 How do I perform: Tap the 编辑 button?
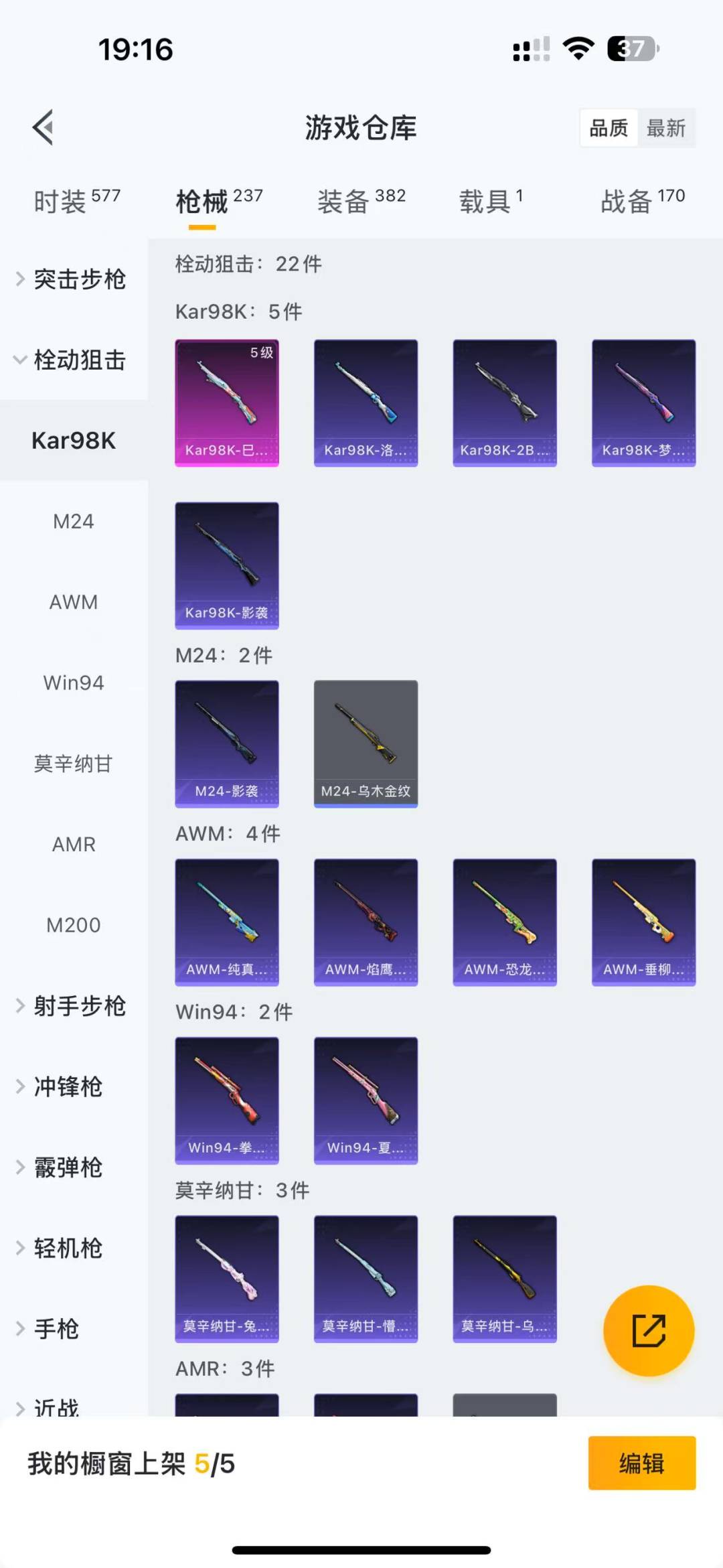pyautogui.click(x=641, y=1463)
